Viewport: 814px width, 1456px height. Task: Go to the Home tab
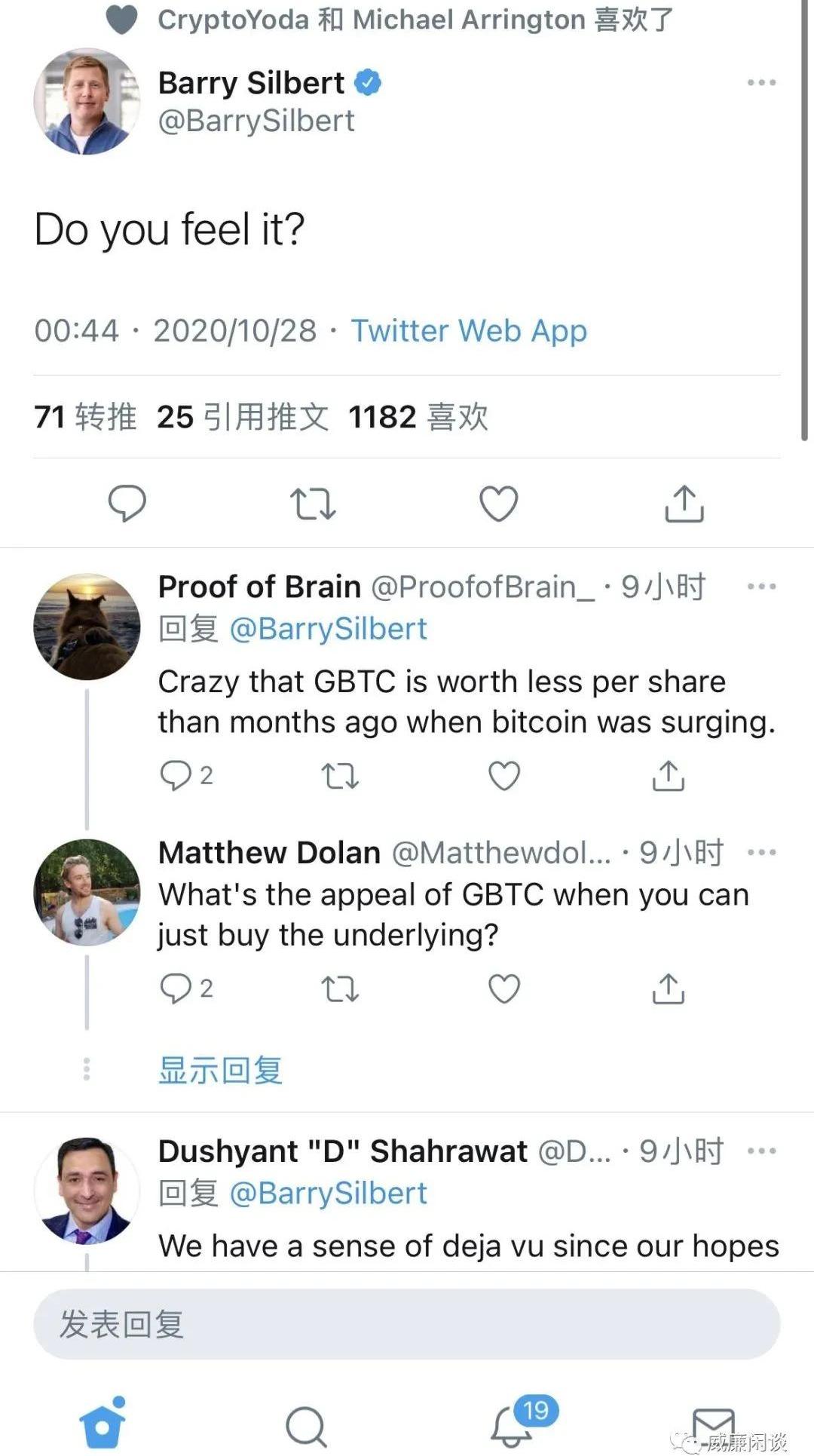(x=103, y=1424)
